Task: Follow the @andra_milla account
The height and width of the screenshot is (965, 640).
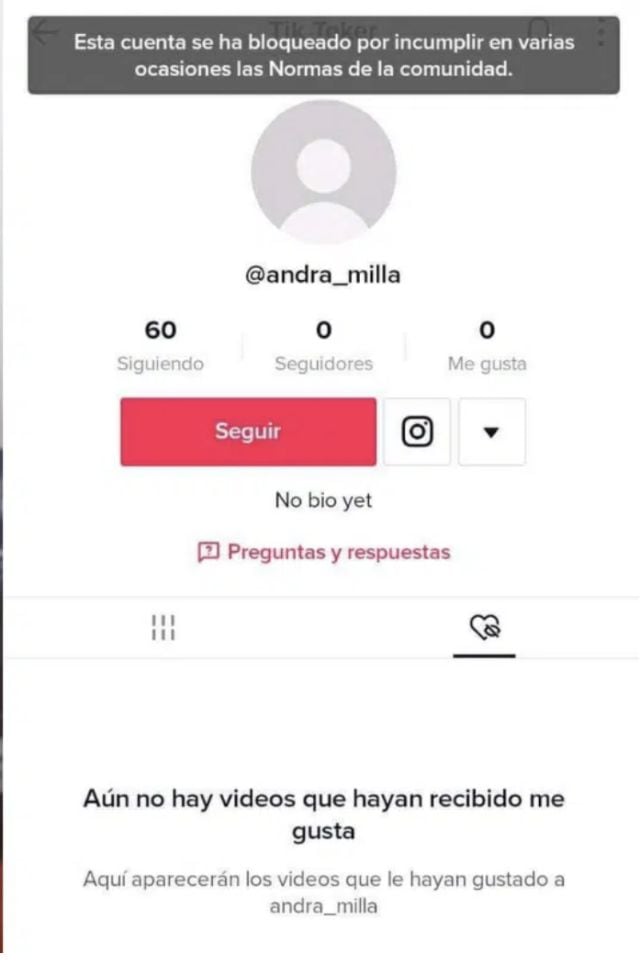Action: click(x=248, y=432)
